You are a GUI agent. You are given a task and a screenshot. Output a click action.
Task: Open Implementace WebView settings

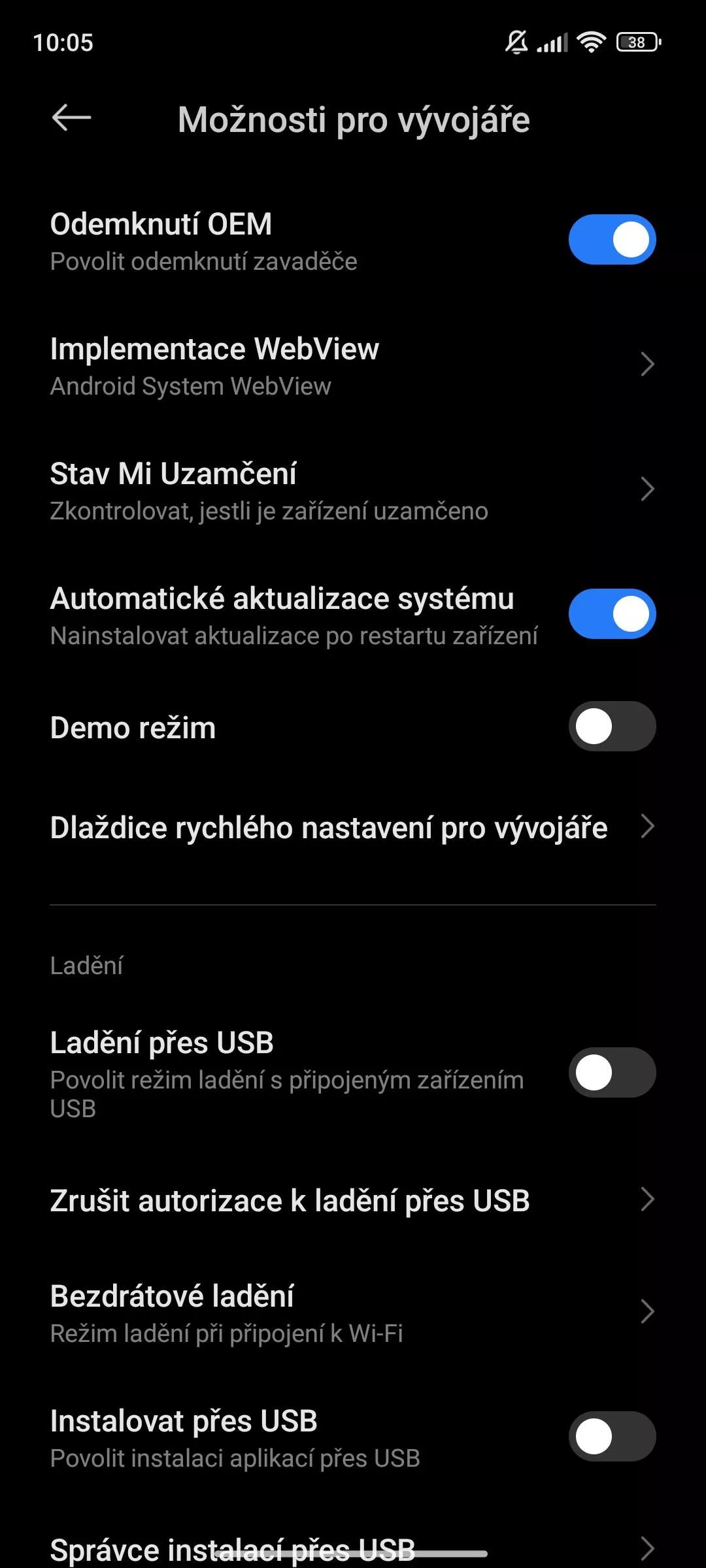pos(353,365)
